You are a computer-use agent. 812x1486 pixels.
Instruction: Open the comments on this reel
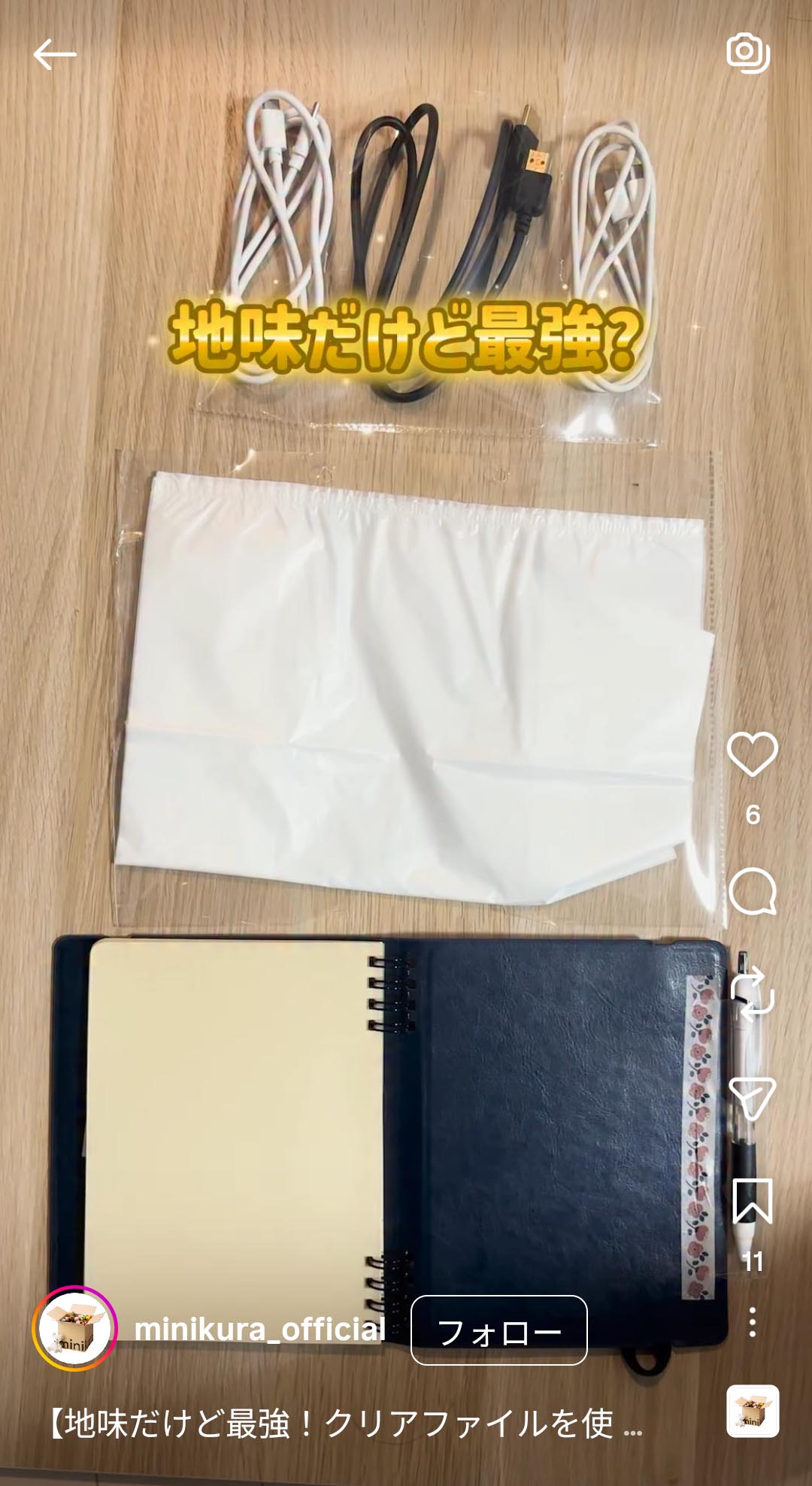tap(752, 892)
